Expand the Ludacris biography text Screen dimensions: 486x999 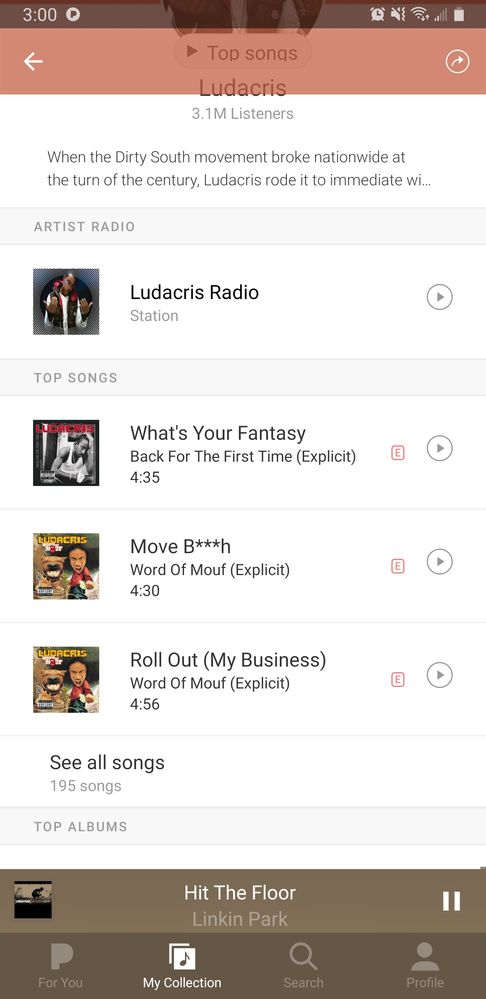coord(239,169)
